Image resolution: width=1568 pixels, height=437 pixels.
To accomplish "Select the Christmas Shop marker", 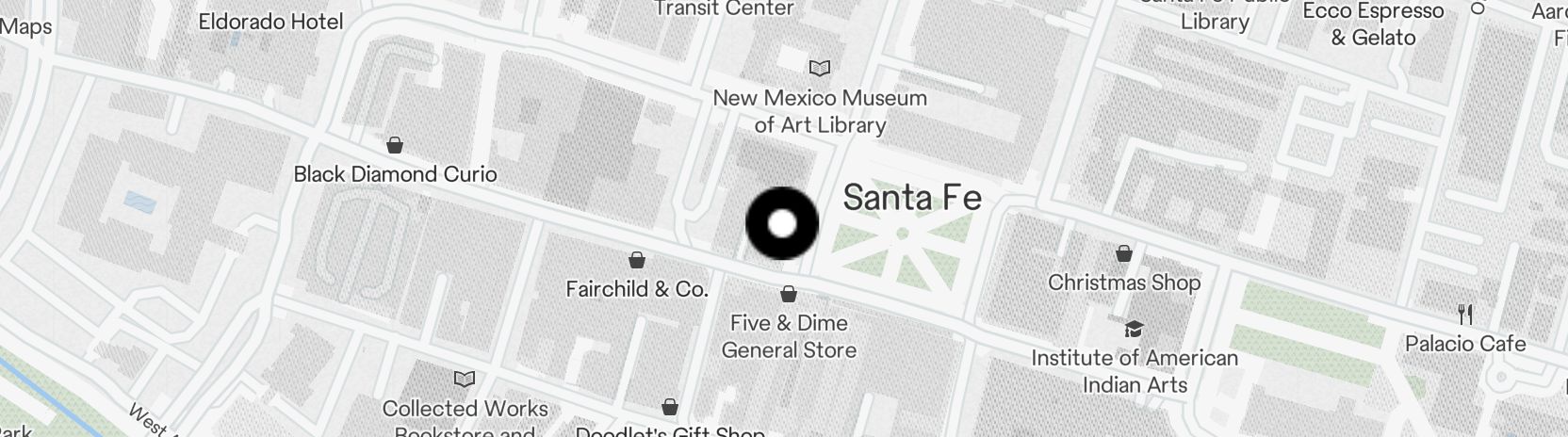I will 1123,253.
